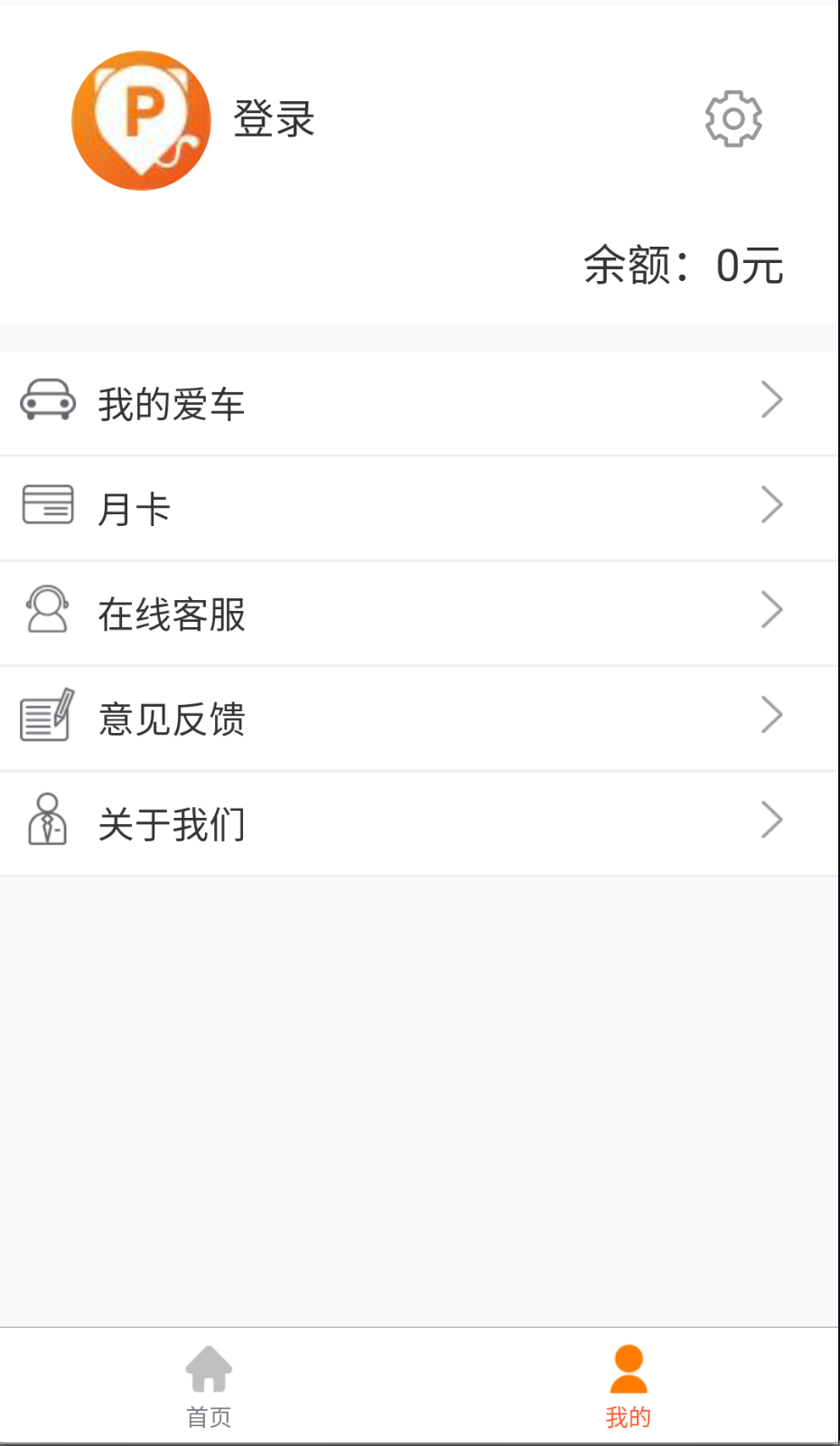Tap the 在线客服 customer service row
840x1446 pixels.
pyautogui.click(x=420, y=612)
